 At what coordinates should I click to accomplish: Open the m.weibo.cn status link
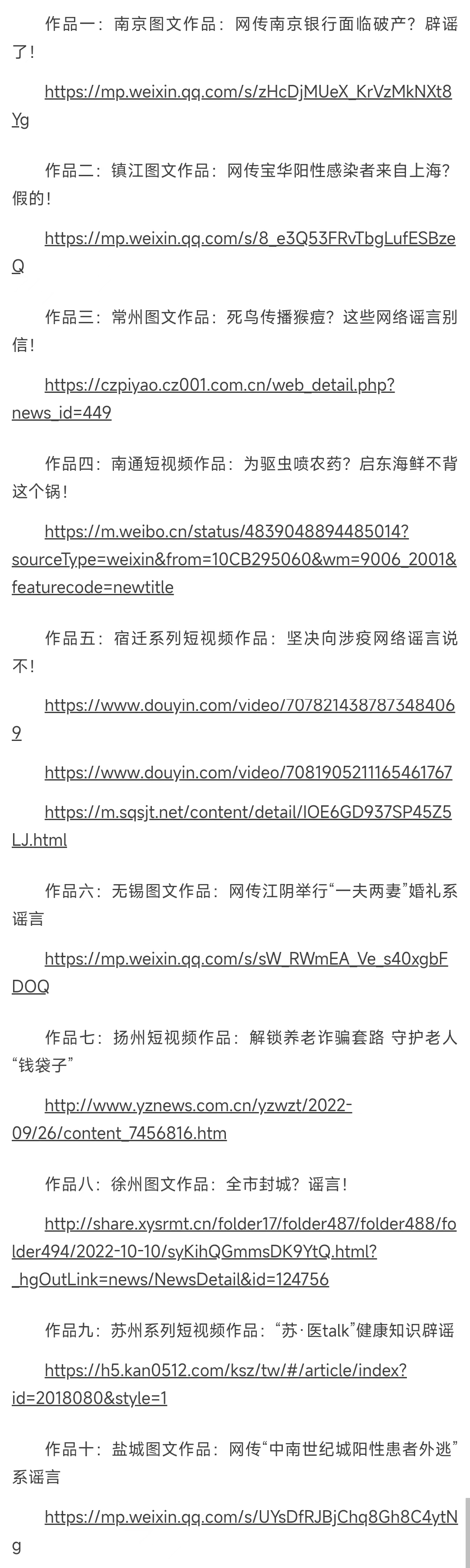(x=226, y=532)
